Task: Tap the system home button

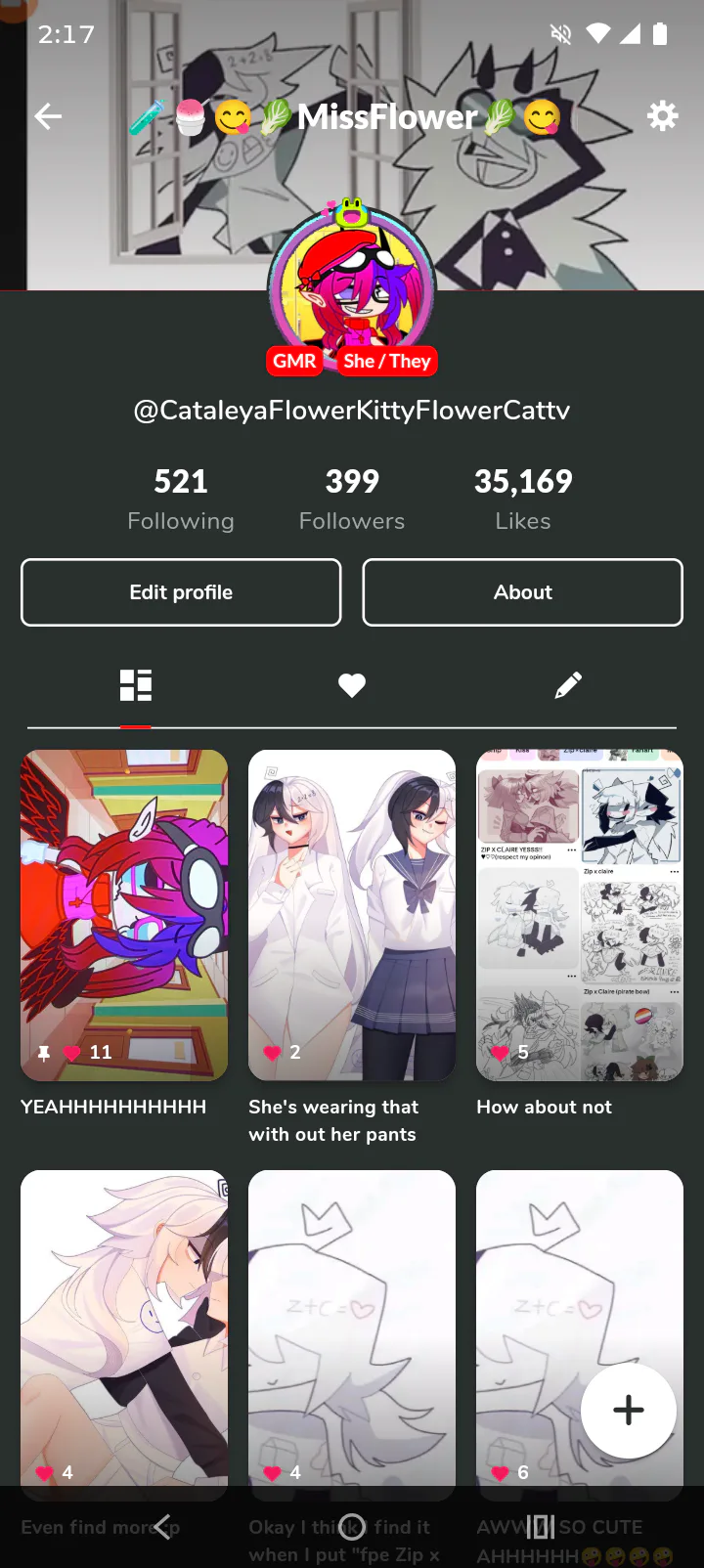Action: point(352,1526)
